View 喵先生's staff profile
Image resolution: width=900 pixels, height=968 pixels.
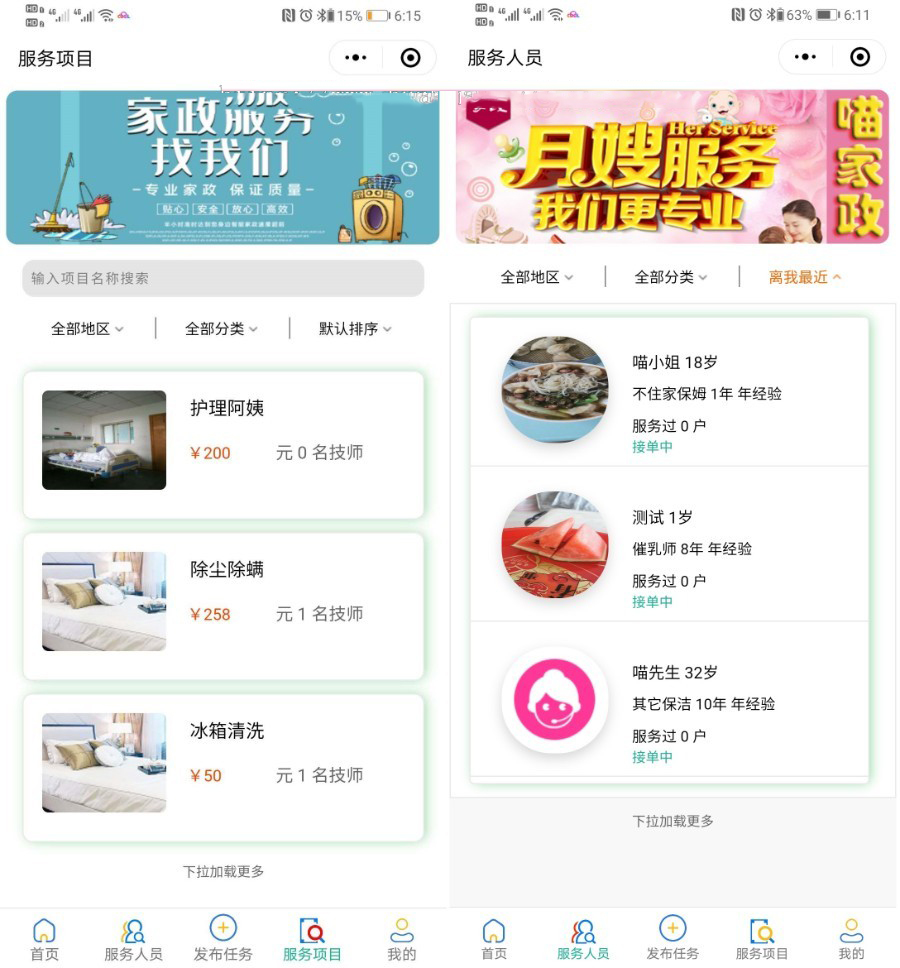pyautogui.click(x=669, y=701)
